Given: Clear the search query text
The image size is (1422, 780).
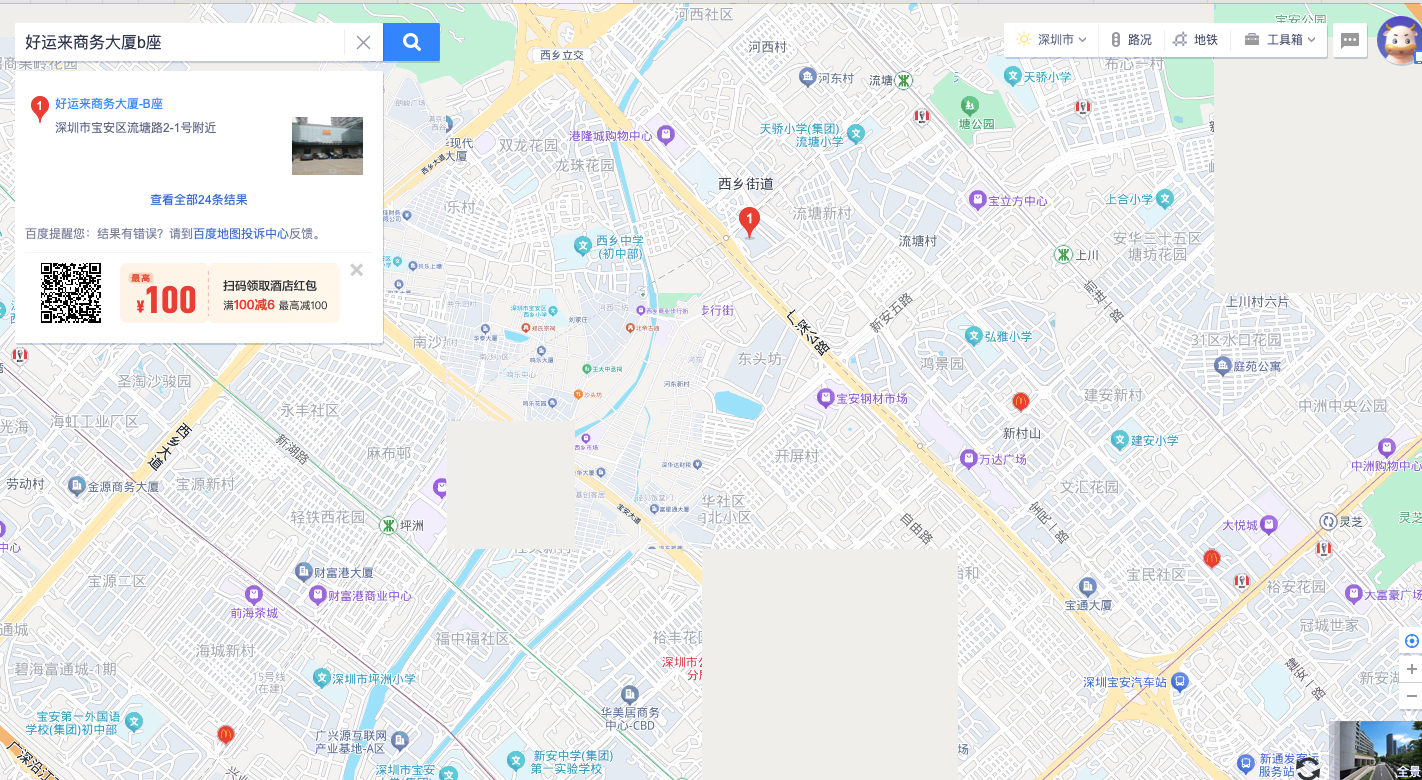Looking at the screenshot, I should 363,42.
